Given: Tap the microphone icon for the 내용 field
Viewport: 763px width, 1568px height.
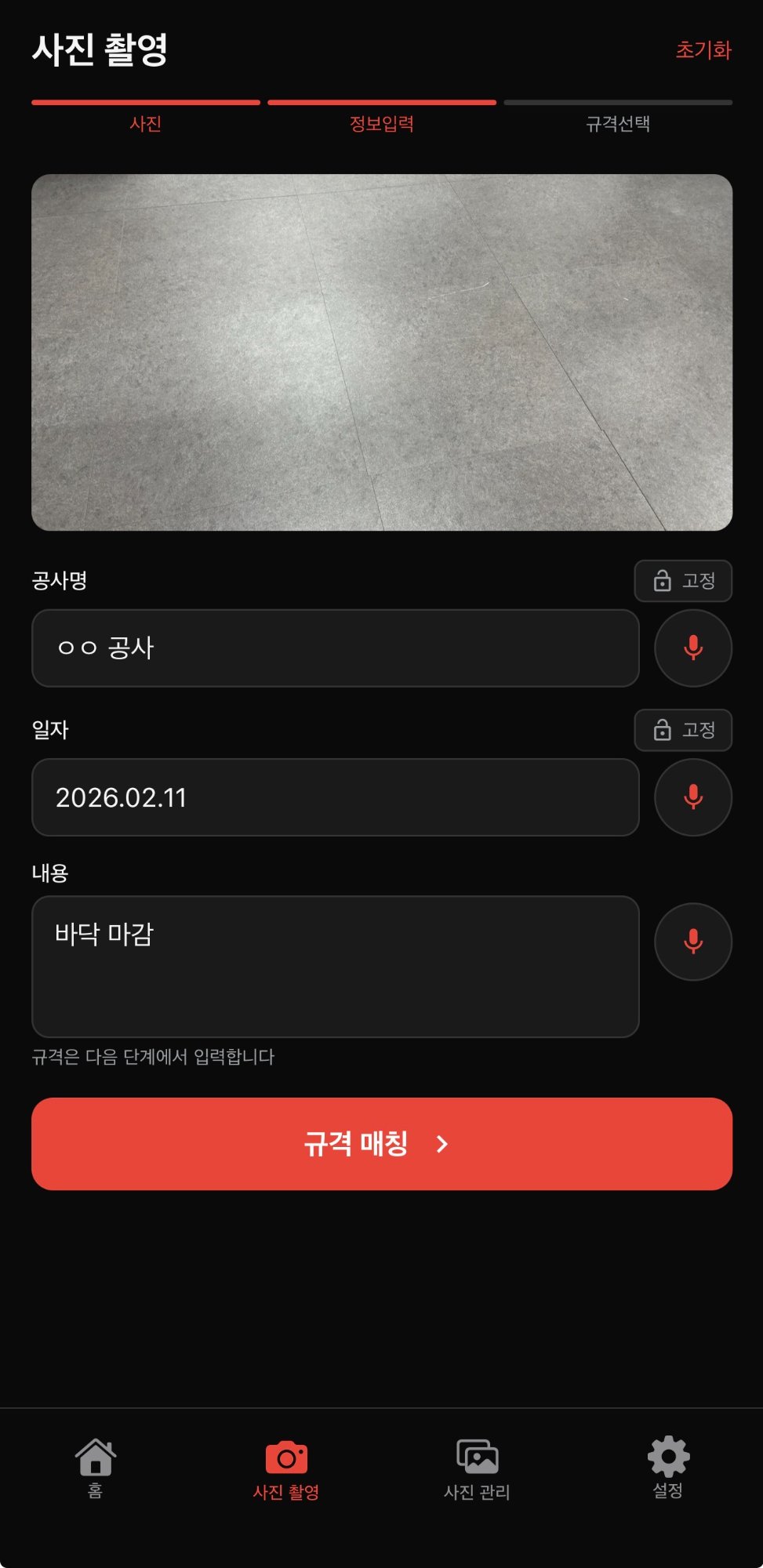Looking at the screenshot, I should point(692,942).
